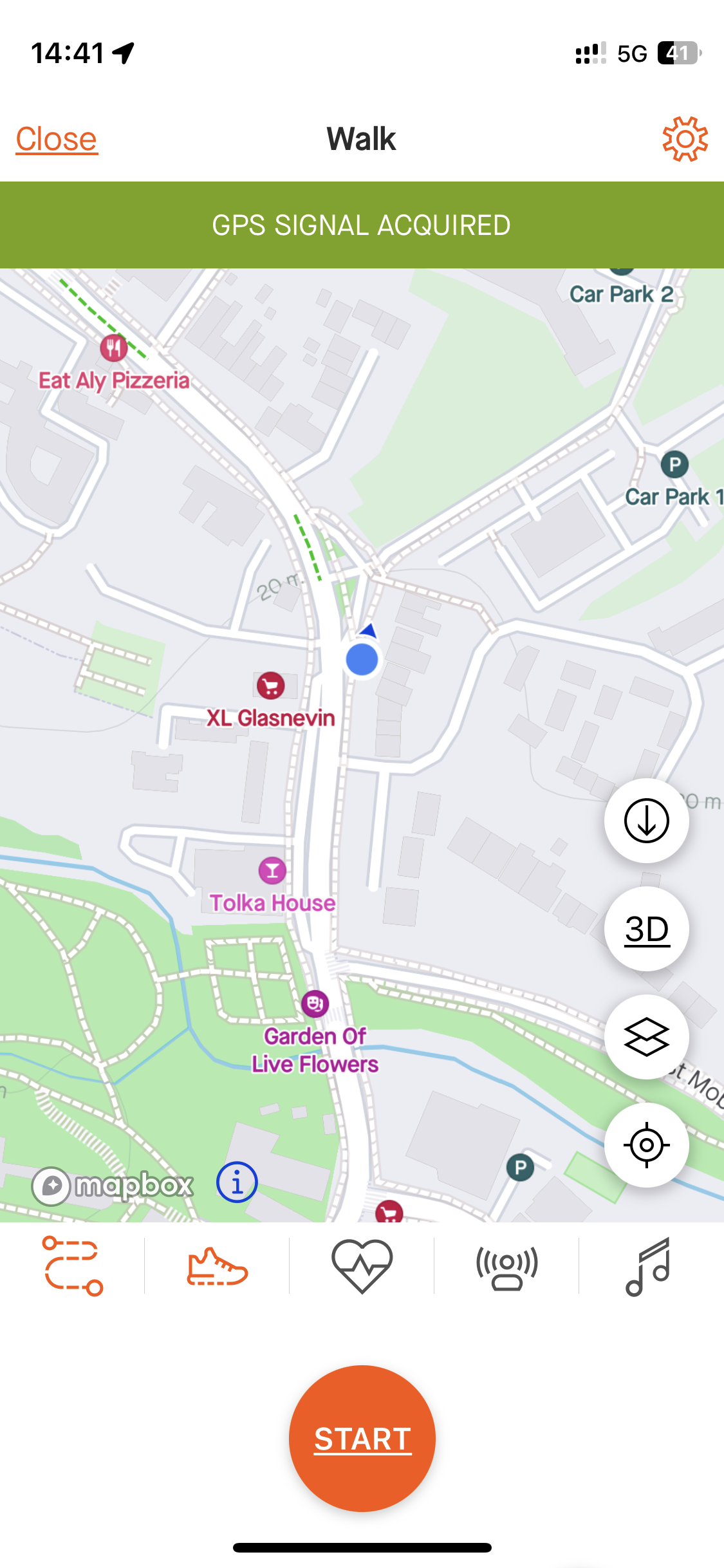Change map layers
The image size is (724, 1568).
tap(646, 1037)
